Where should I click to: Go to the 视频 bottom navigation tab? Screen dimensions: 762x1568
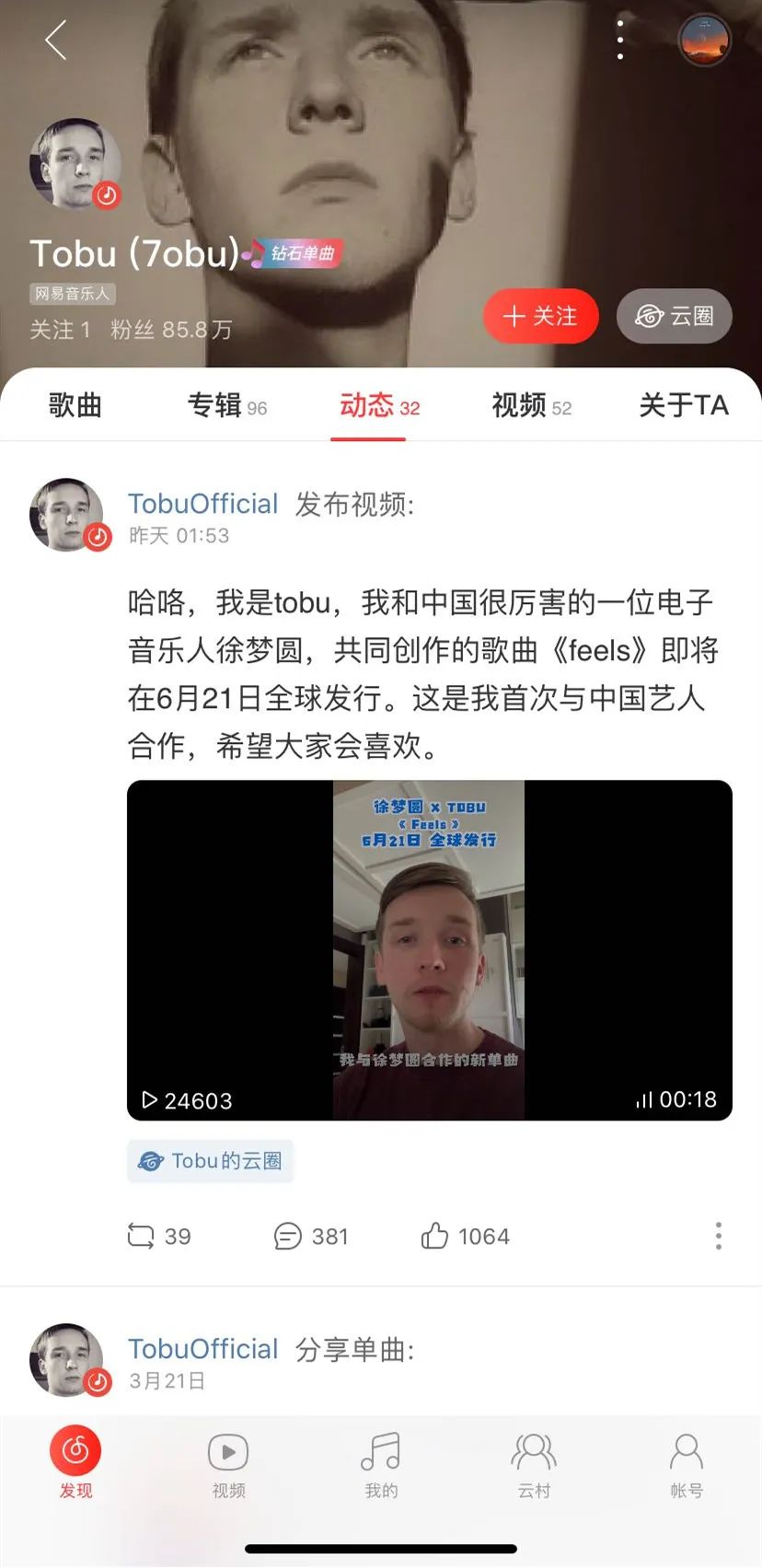pos(228,1464)
